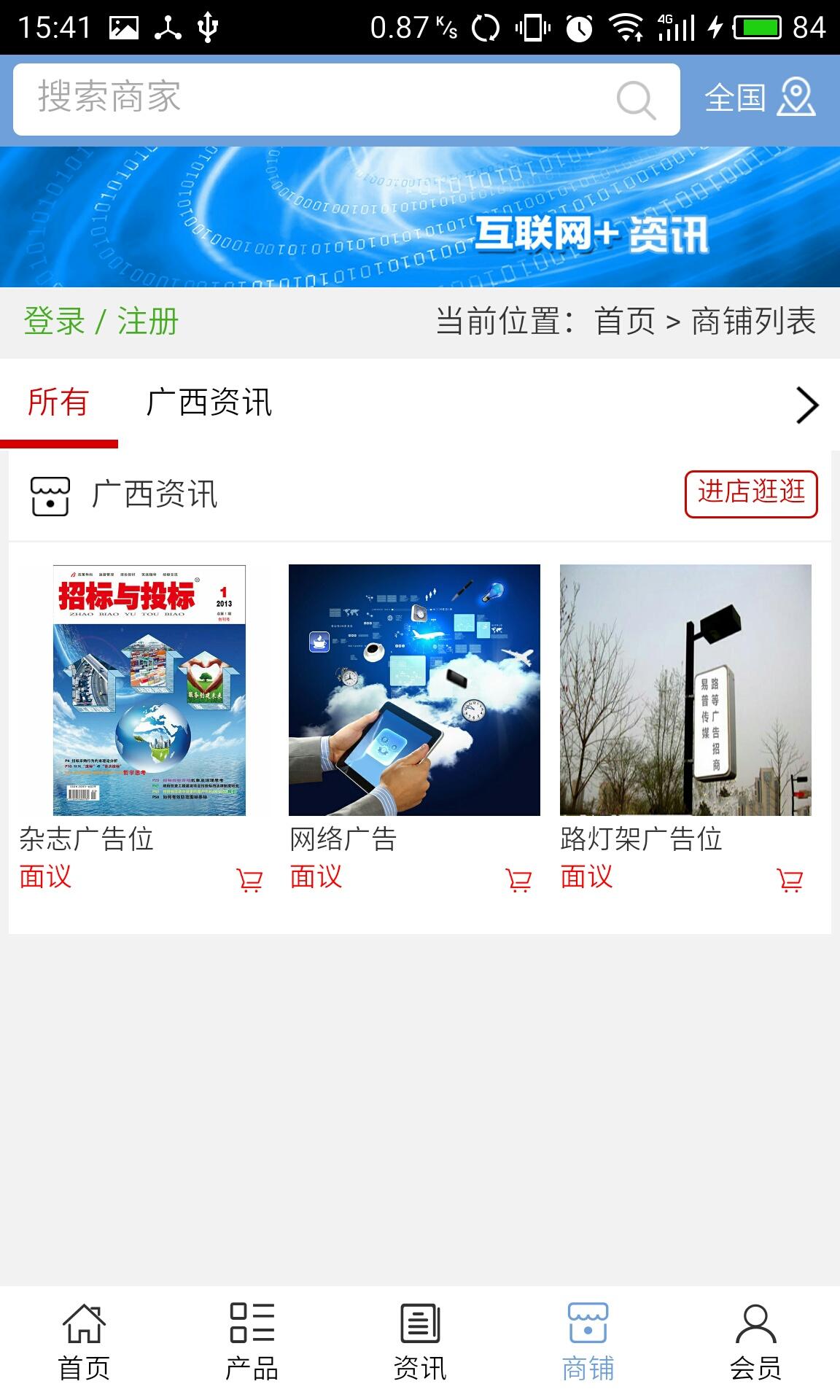The width and height of the screenshot is (840, 1400).
Task: Tap 进店逛逛 to enter the shop
Action: (751, 494)
